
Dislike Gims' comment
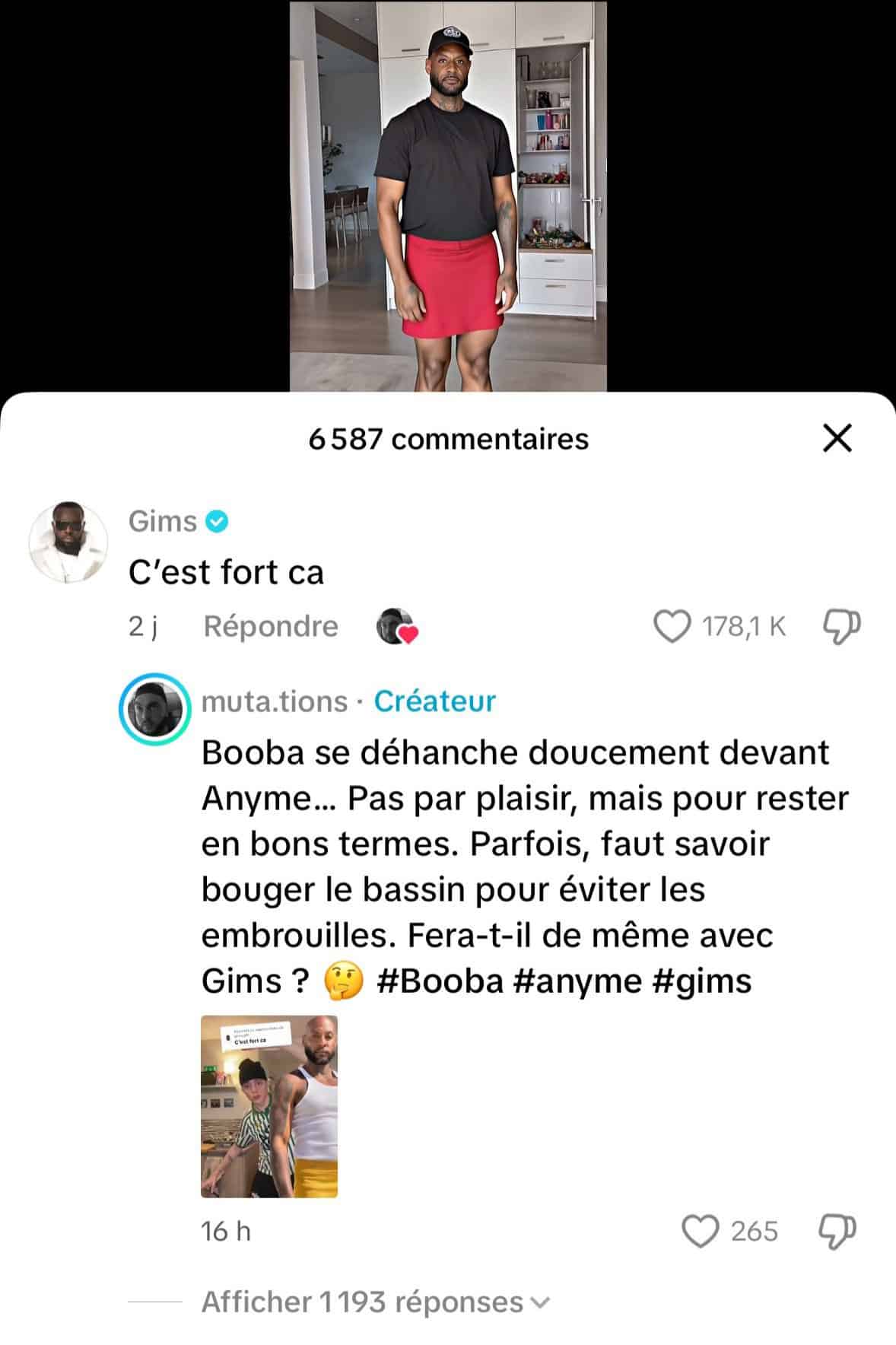841,627
